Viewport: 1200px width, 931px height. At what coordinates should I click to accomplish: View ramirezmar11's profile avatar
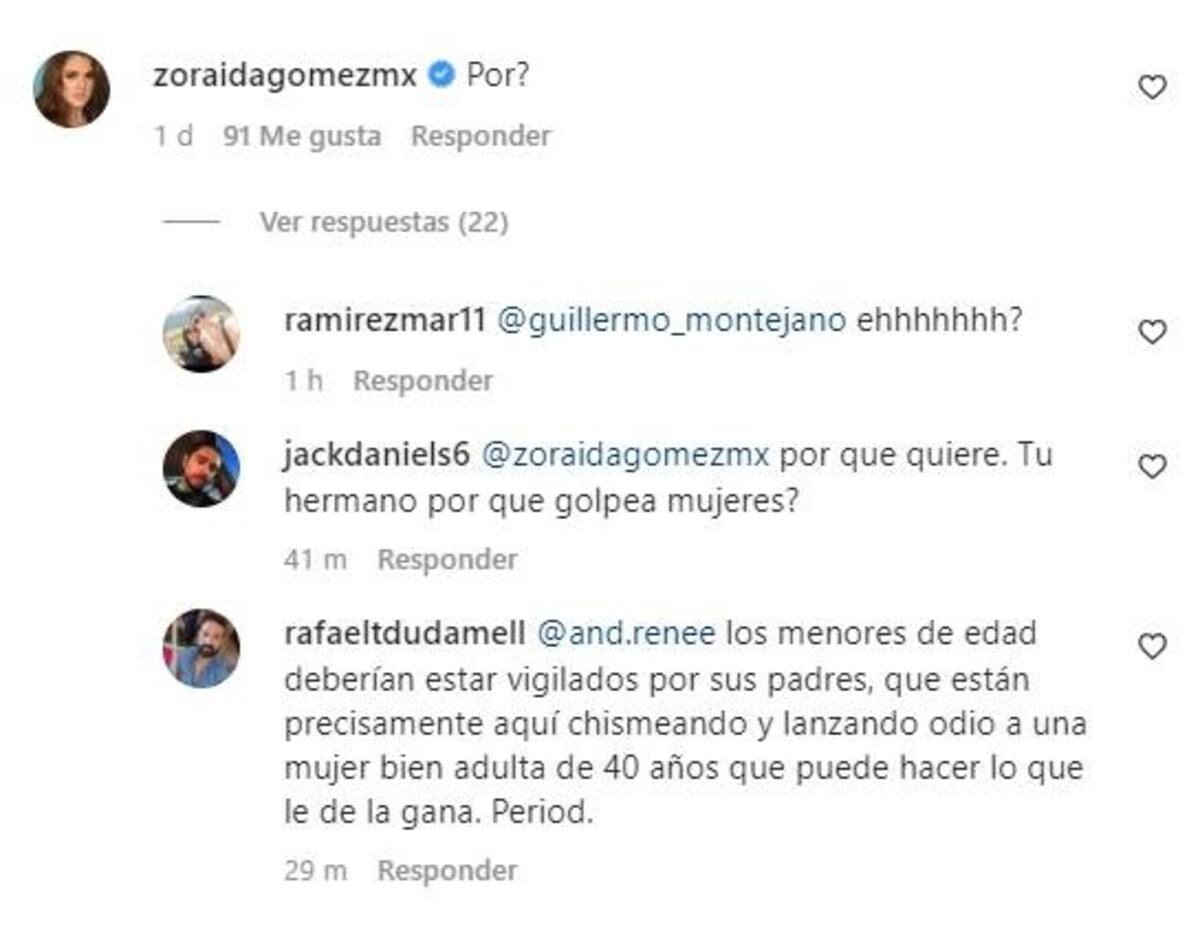coord(201,334)
